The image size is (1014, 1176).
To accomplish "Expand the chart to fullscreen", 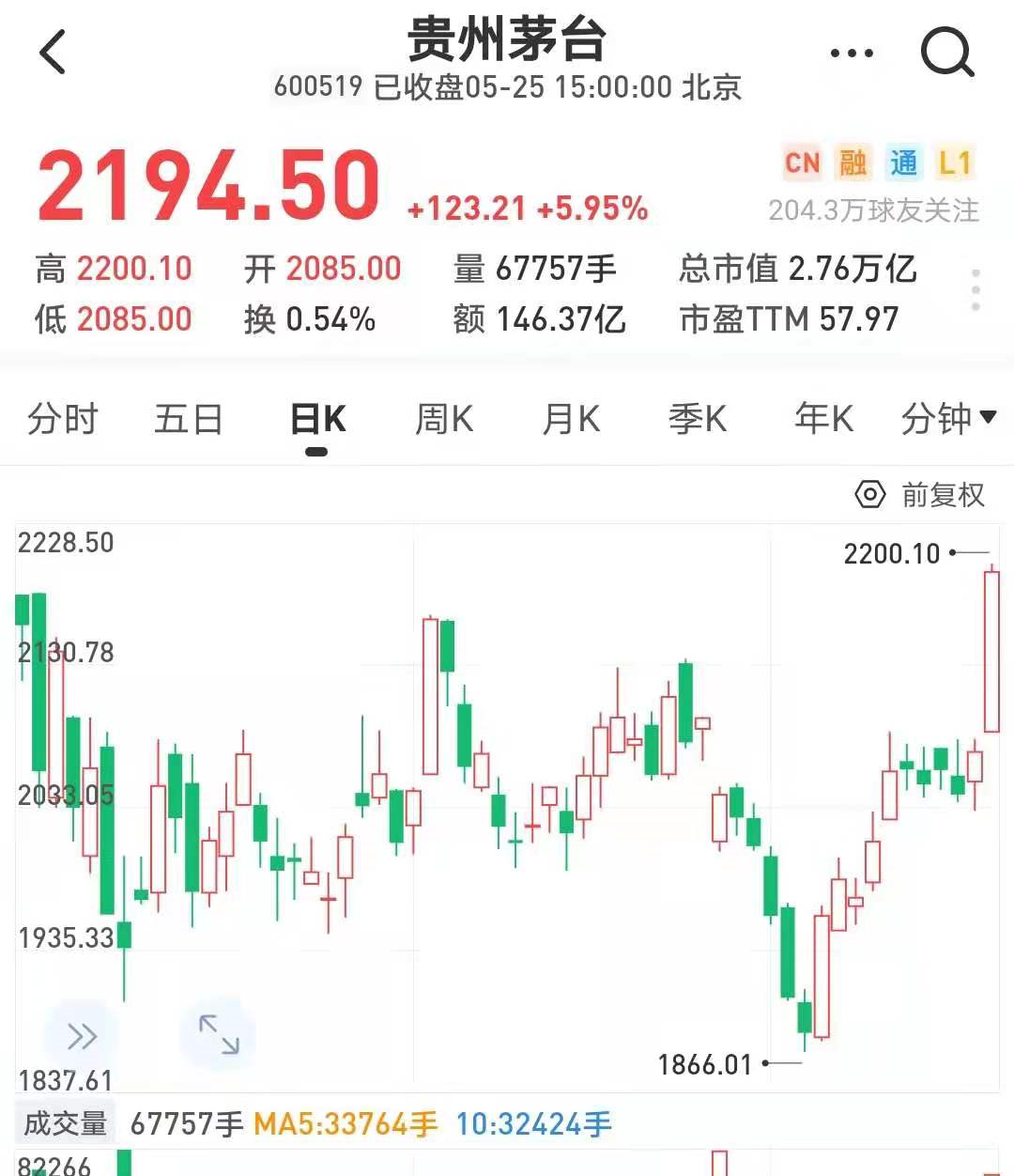I will [x=219, y=1034].
